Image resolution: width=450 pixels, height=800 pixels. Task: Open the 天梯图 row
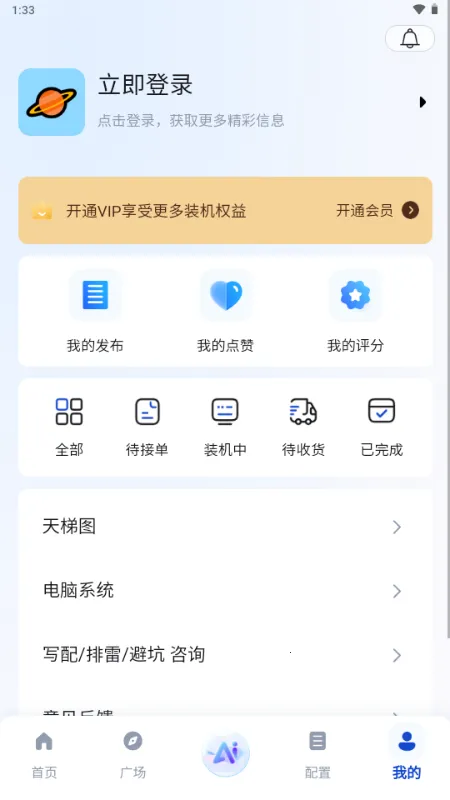pos(225,527)
